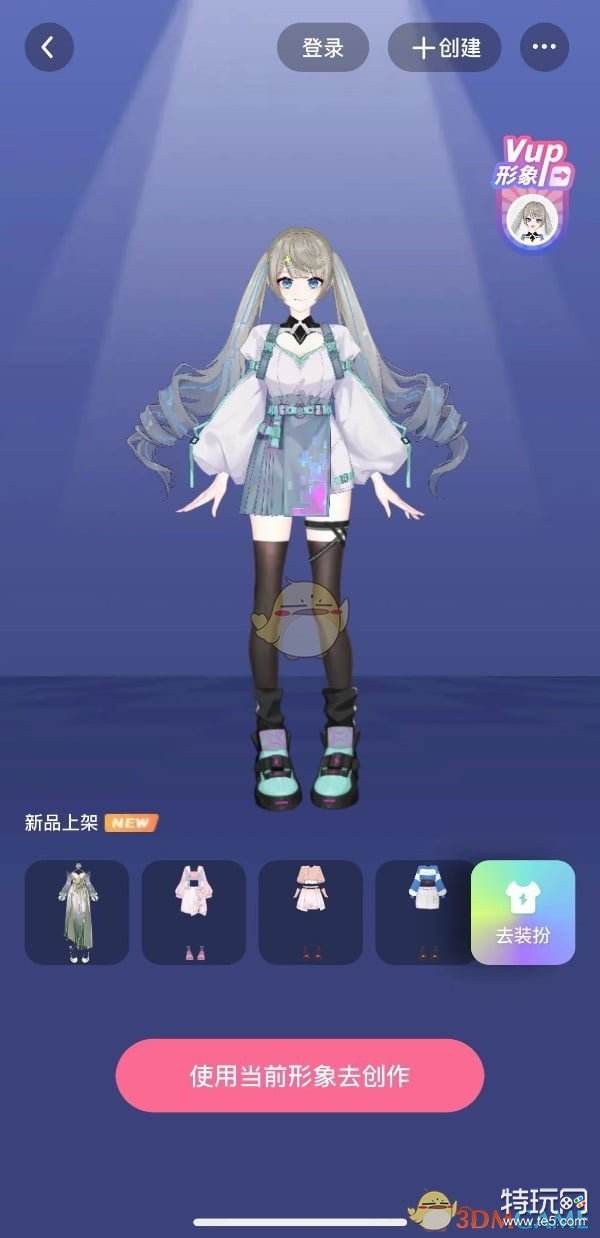
Task: Select the pink dress outfit
Action: tap(193, 912)
